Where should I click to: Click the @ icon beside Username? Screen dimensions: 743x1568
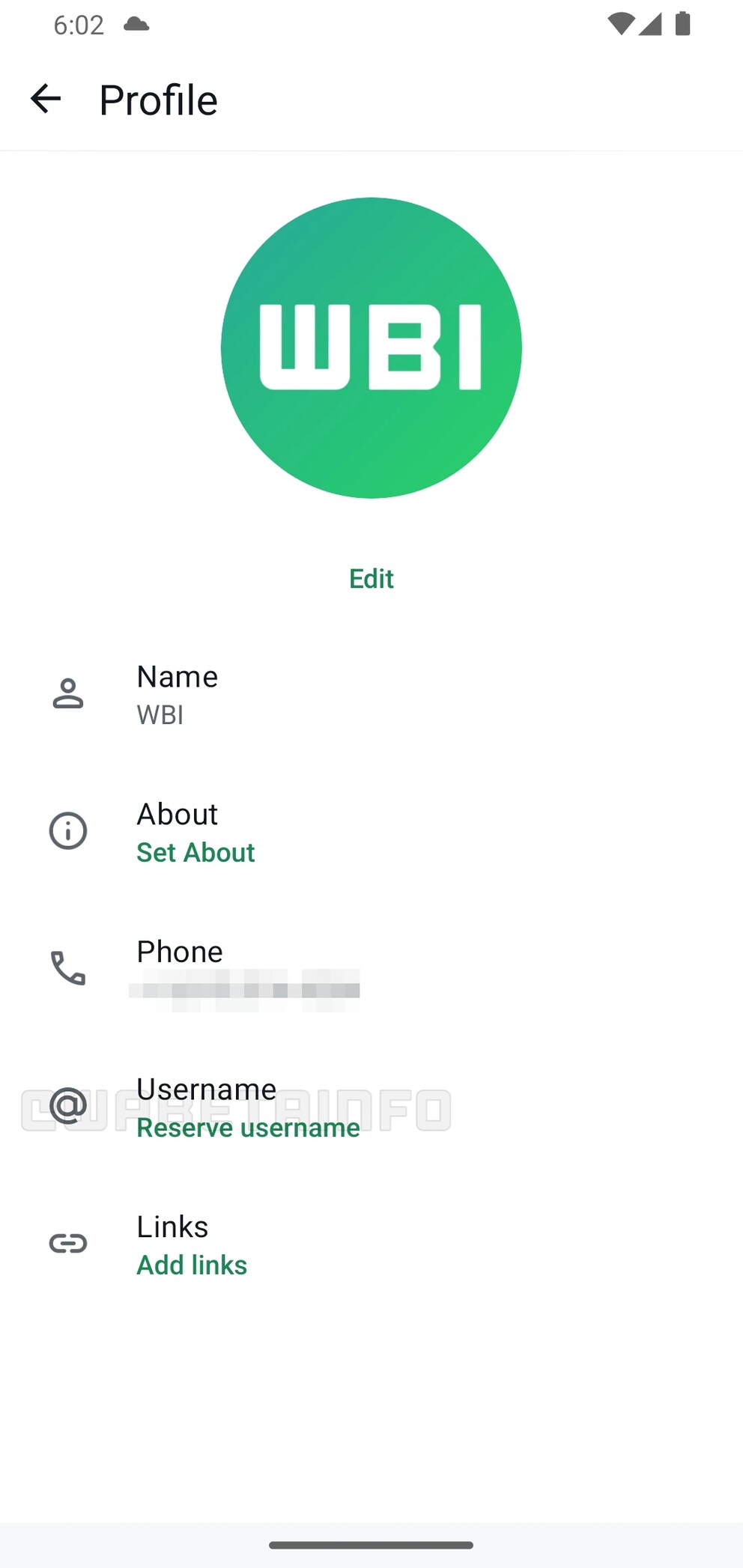click(67, 1106)
